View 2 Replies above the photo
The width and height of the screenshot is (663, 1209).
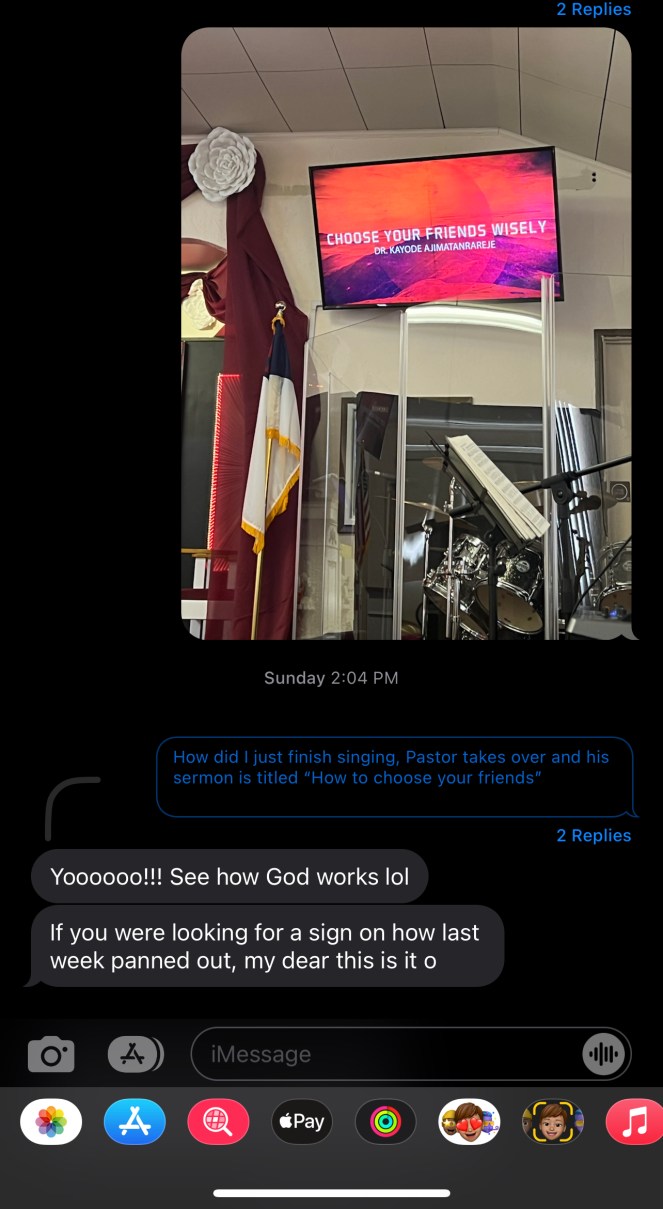pos(594,9)
